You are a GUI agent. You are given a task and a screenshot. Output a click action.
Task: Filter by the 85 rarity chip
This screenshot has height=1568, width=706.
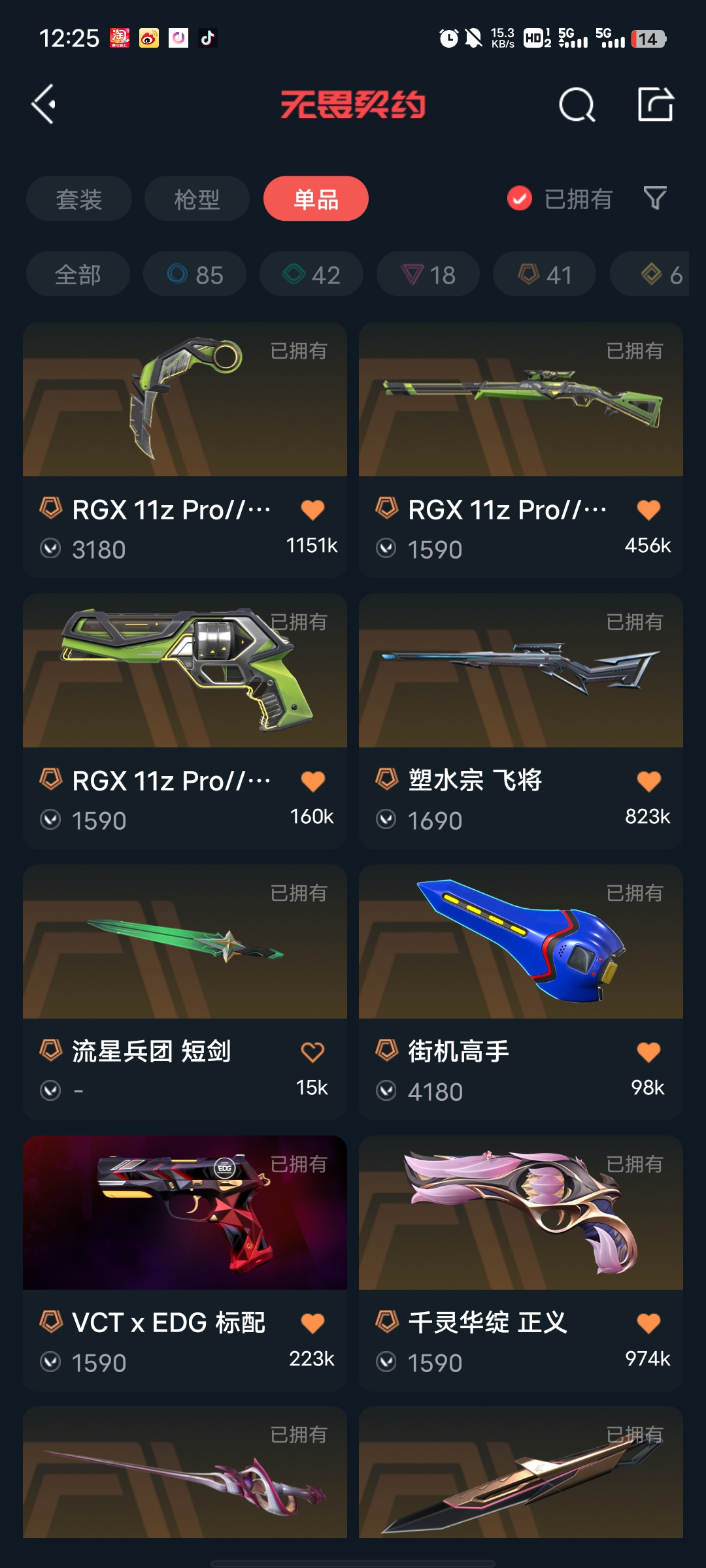[195, 274]
